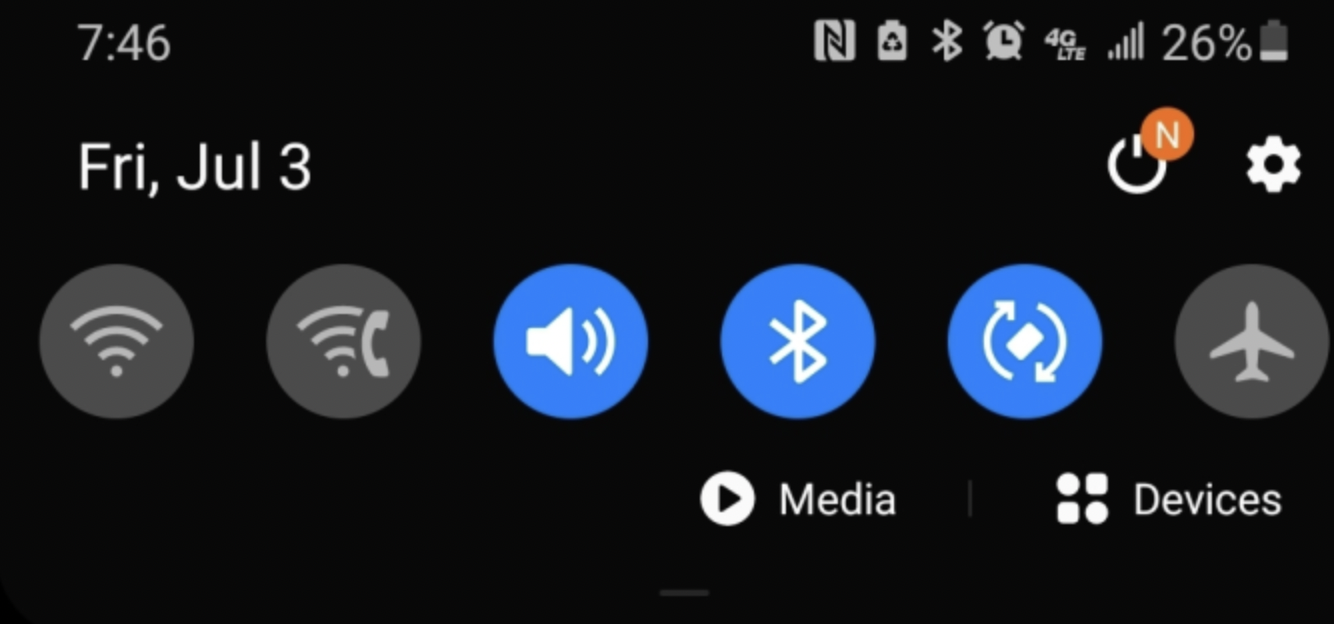This screenshot has width=1334, height=624.
Task: Turn off Bluetooth
Action: [x=797, y=341]
